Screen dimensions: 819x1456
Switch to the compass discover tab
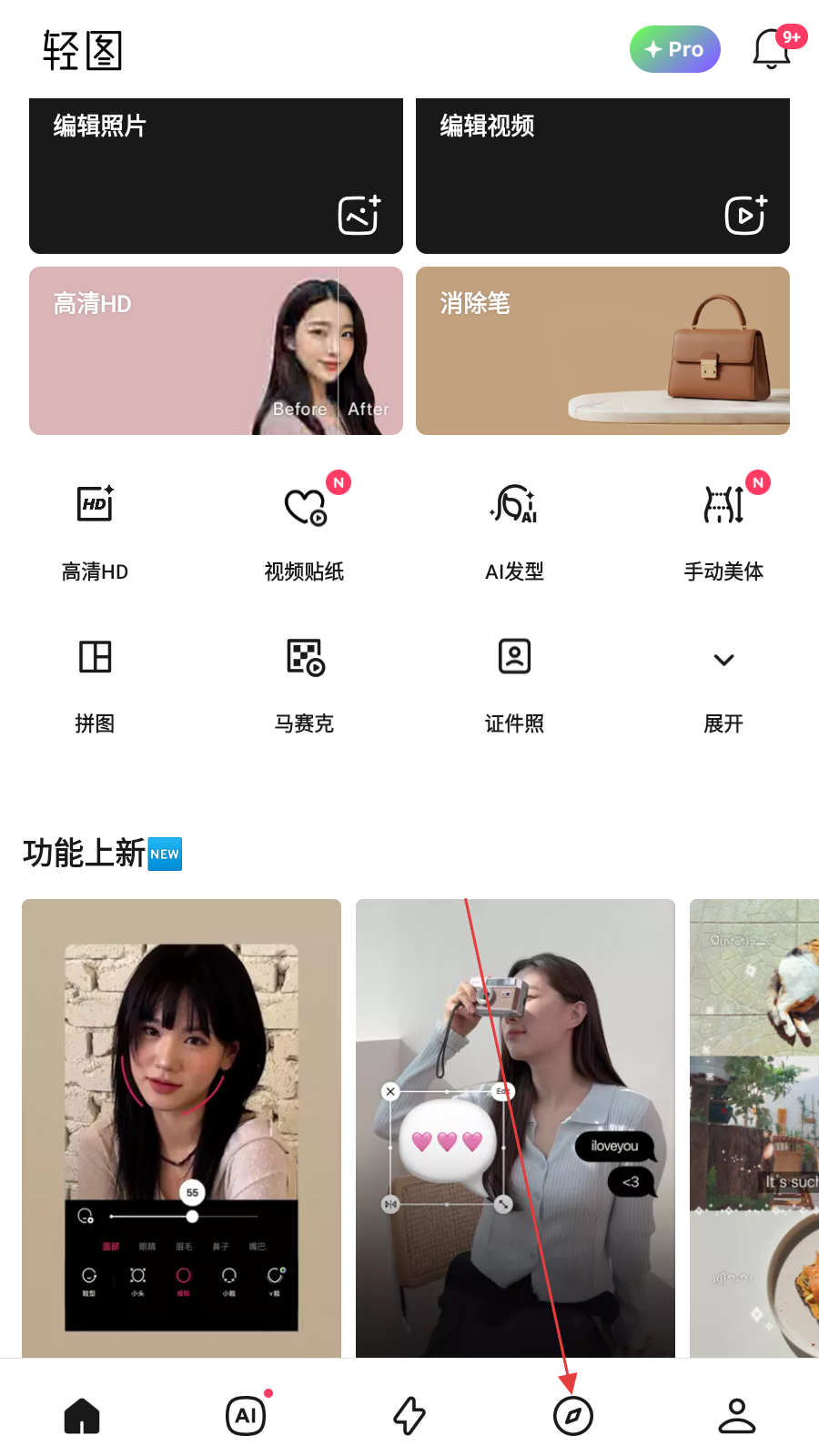click(573, 1416)
